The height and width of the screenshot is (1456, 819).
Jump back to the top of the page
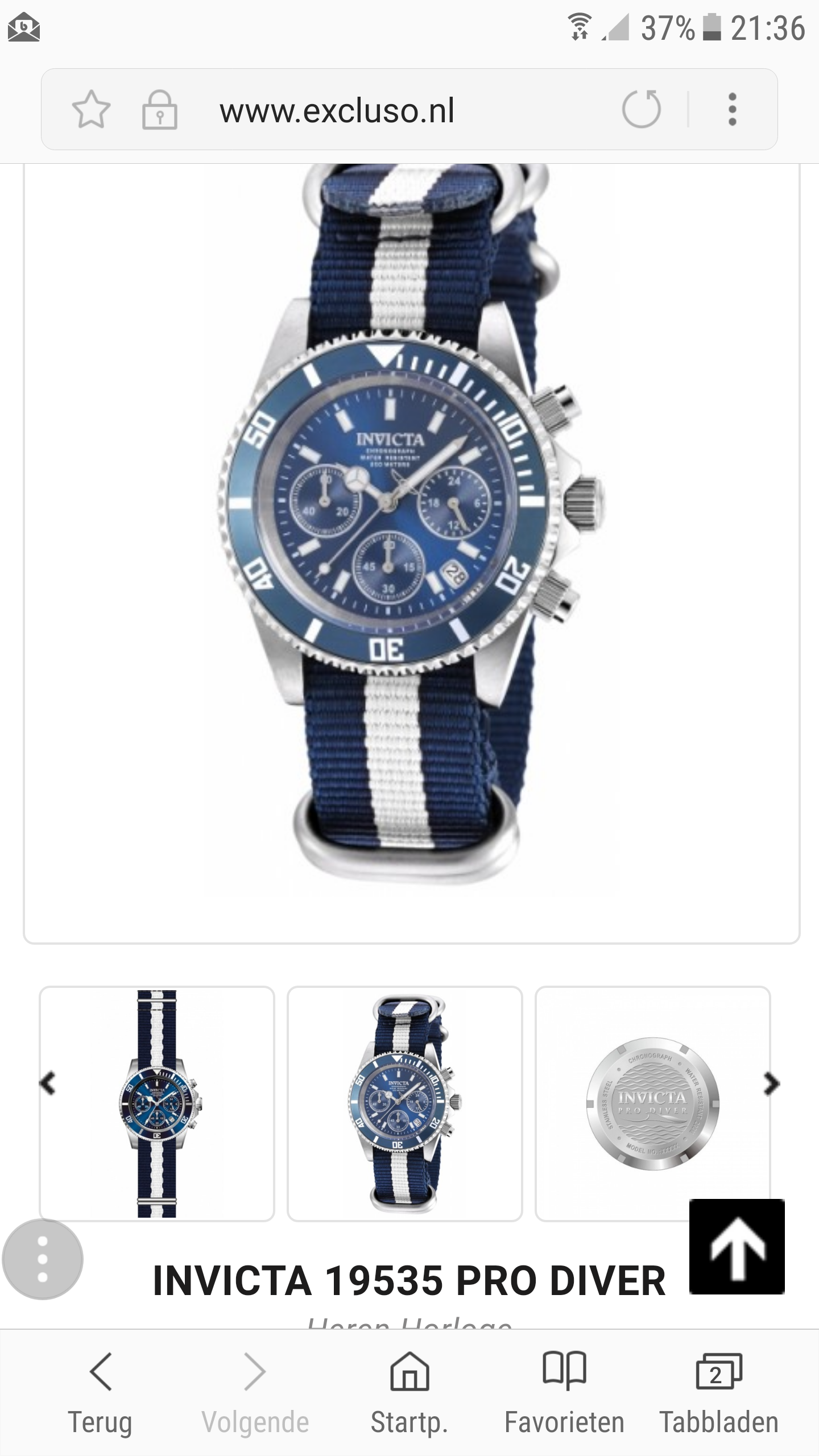[737, 1246]
